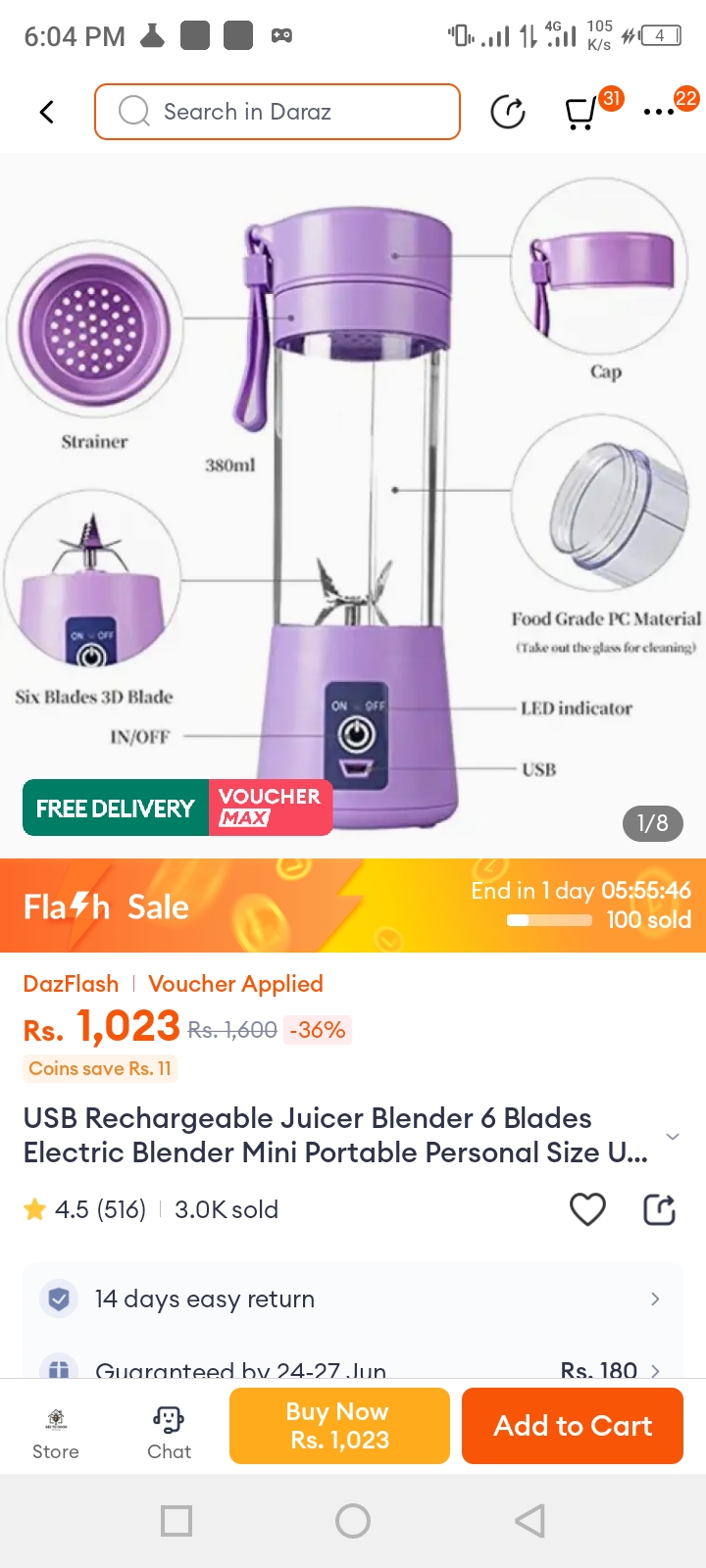Open recent apps from navigation bar

coord(176,1521)
